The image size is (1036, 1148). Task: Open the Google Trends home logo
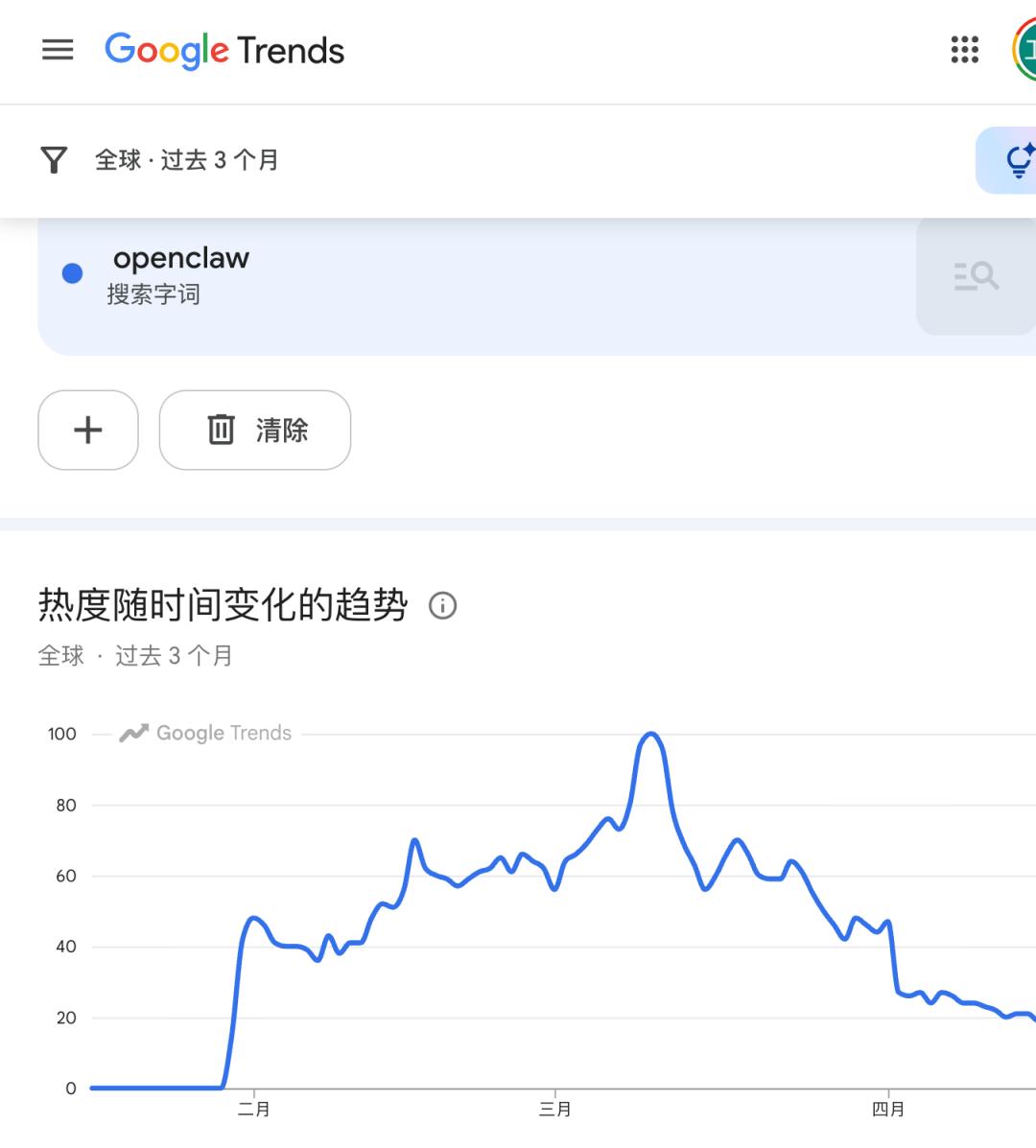pyautogui.click(x=224, y=50)
